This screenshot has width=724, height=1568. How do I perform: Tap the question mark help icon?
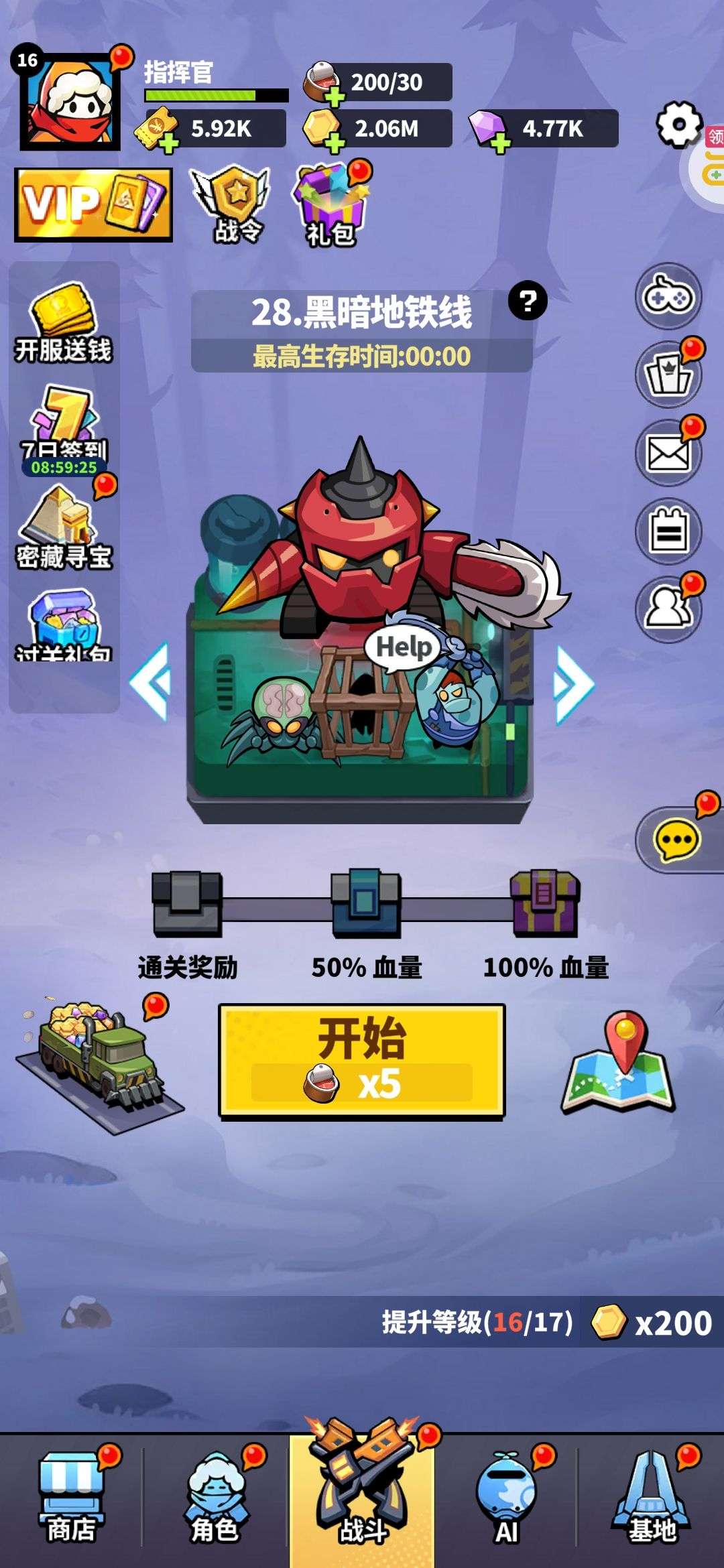pos(528,300)
